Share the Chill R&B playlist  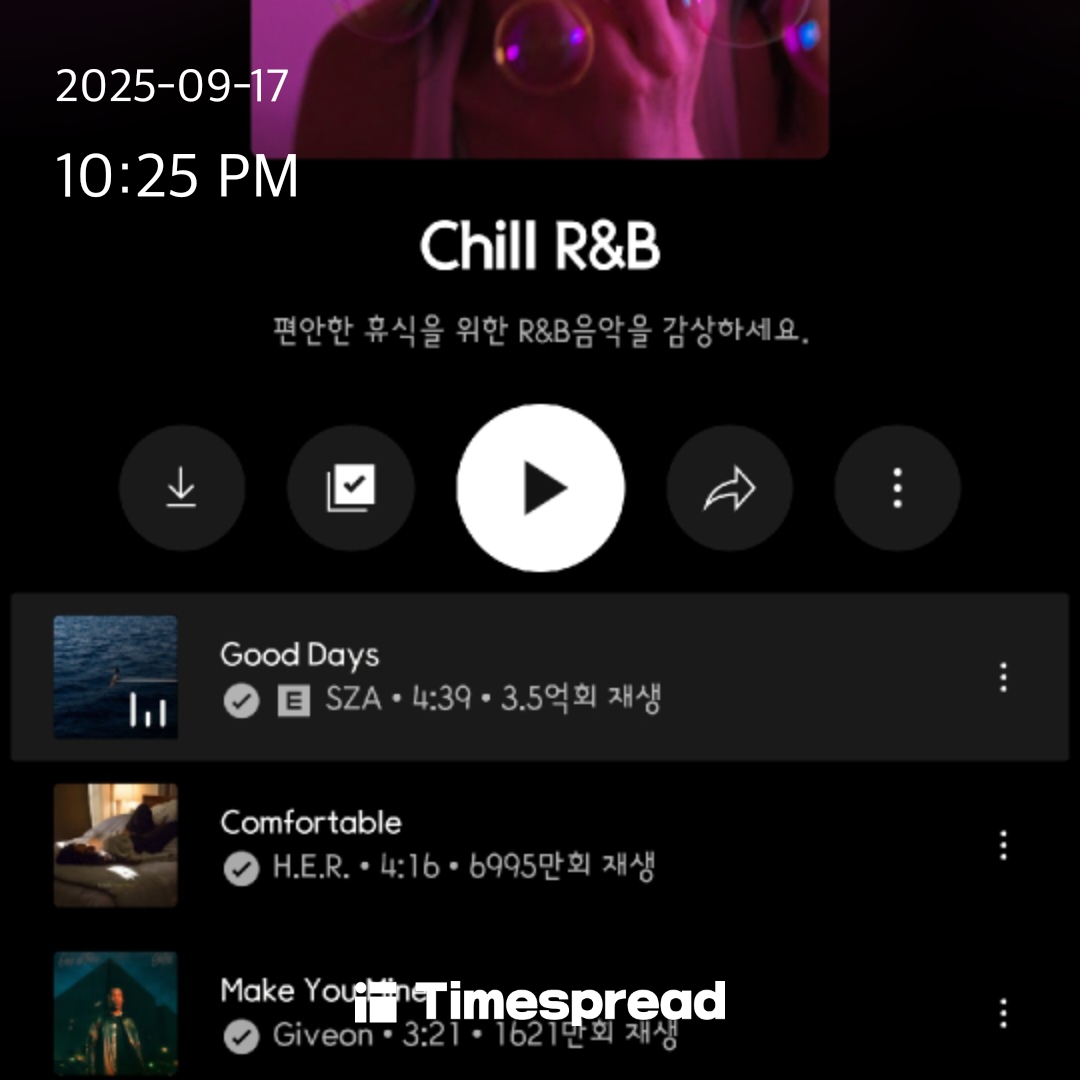pos(729,488)
